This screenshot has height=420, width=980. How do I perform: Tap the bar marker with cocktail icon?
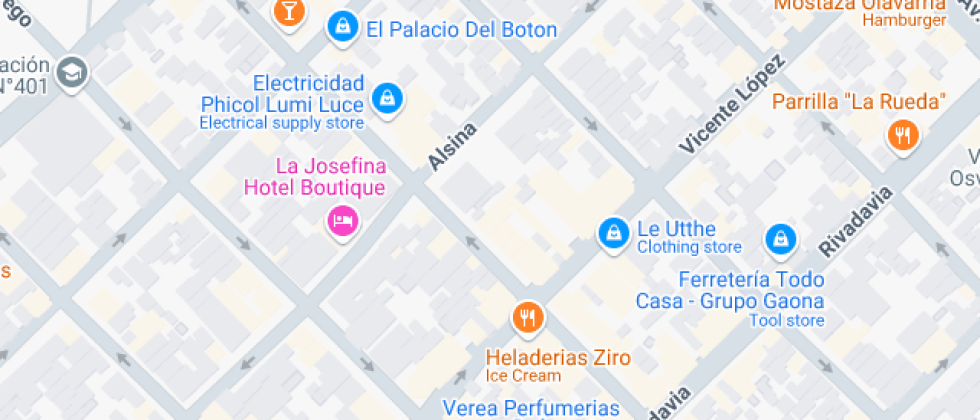[288, 11]
